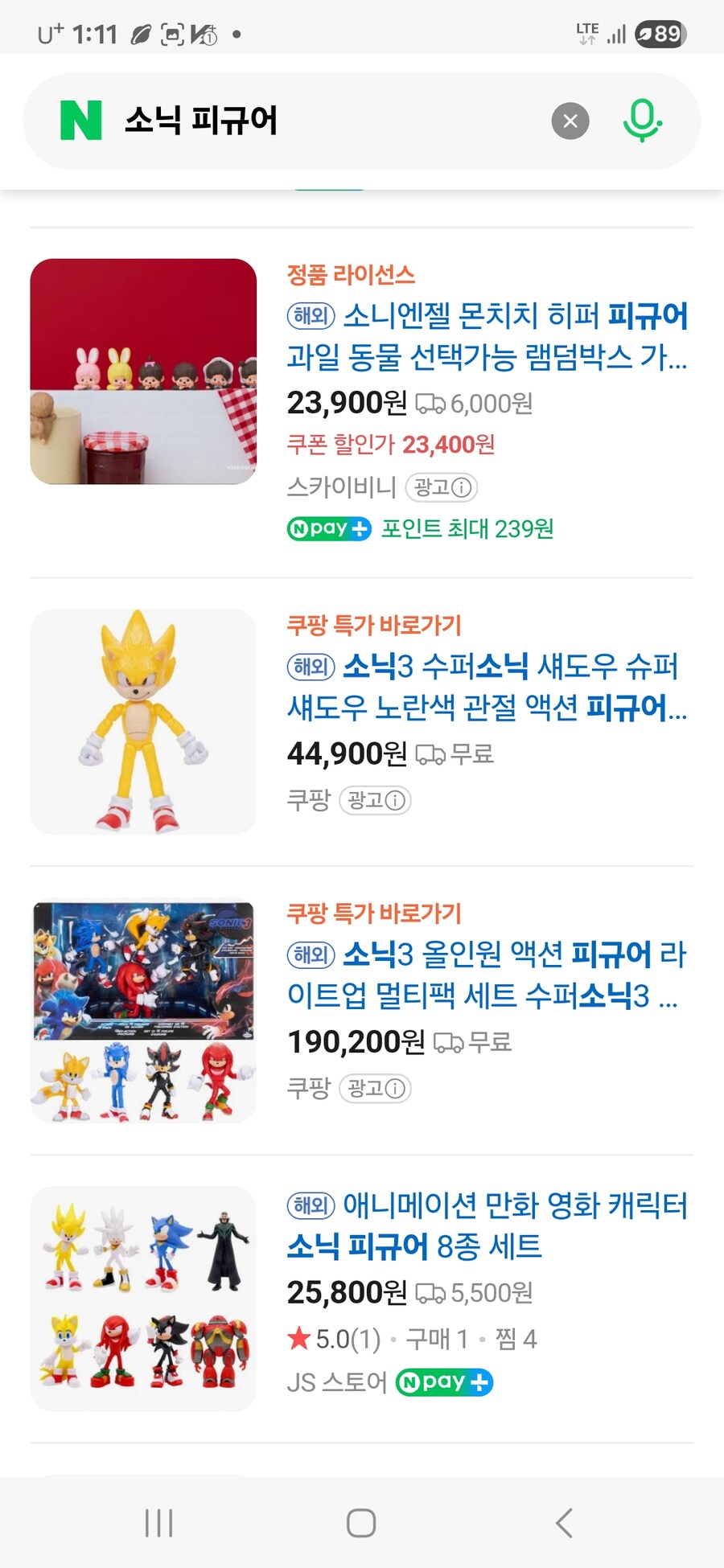Viewport: 724px width, 1568px height.
Task: Go back with the system back button
Action: (564, 1523)
